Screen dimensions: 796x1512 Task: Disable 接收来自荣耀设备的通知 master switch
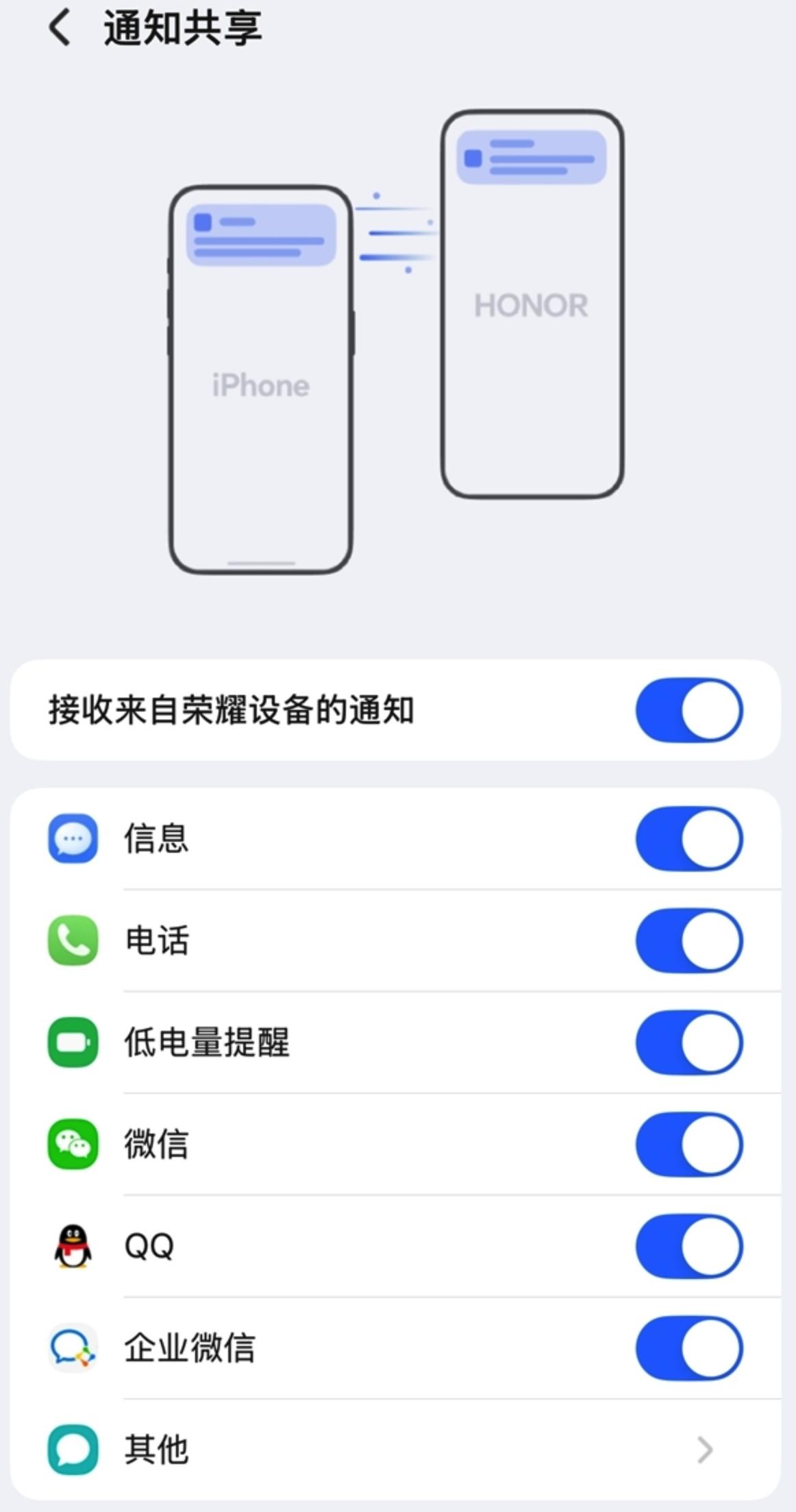[x=688, y=711]
